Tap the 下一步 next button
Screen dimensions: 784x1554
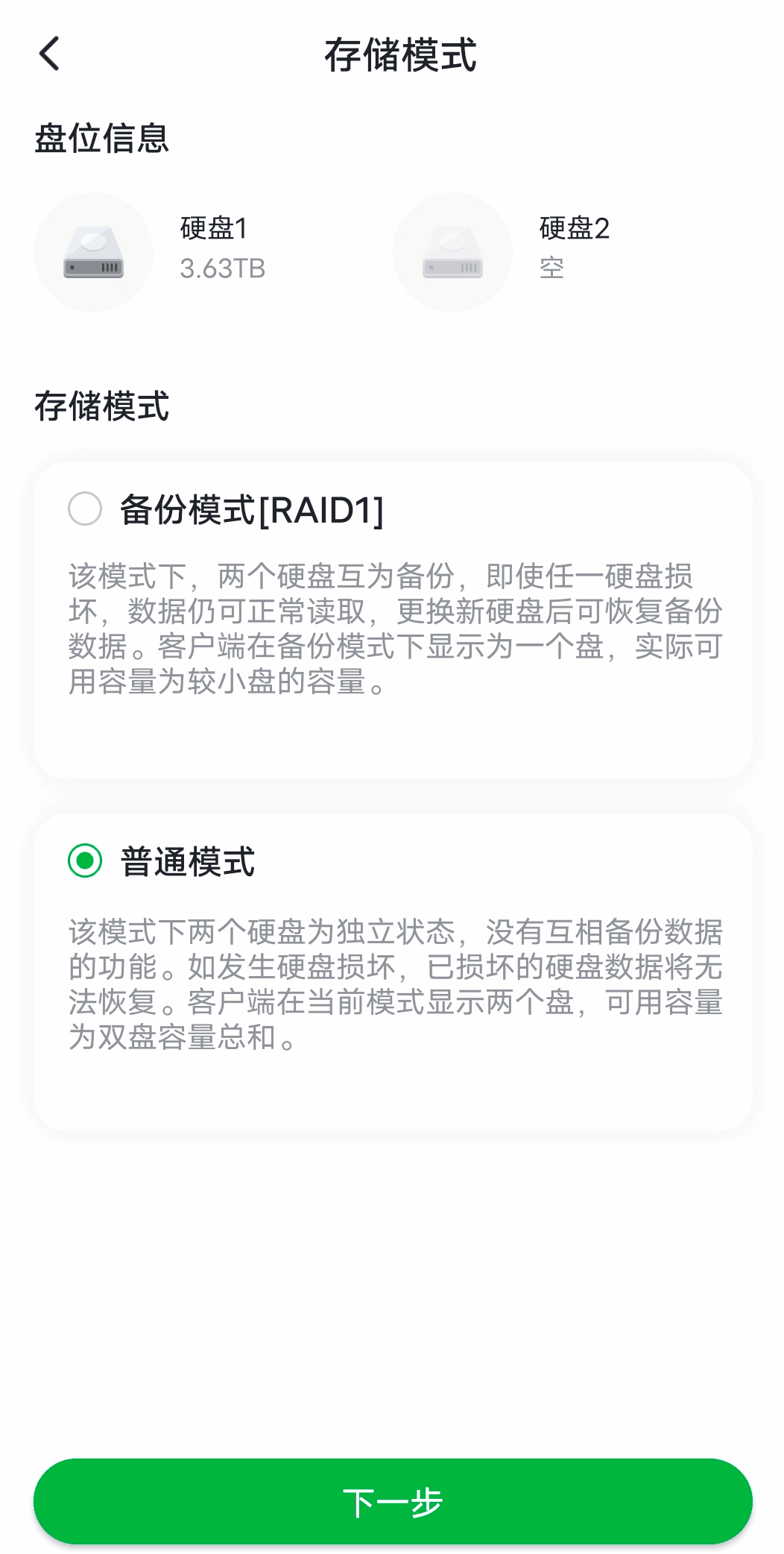pyautogui.click(x=392, y=1500)
